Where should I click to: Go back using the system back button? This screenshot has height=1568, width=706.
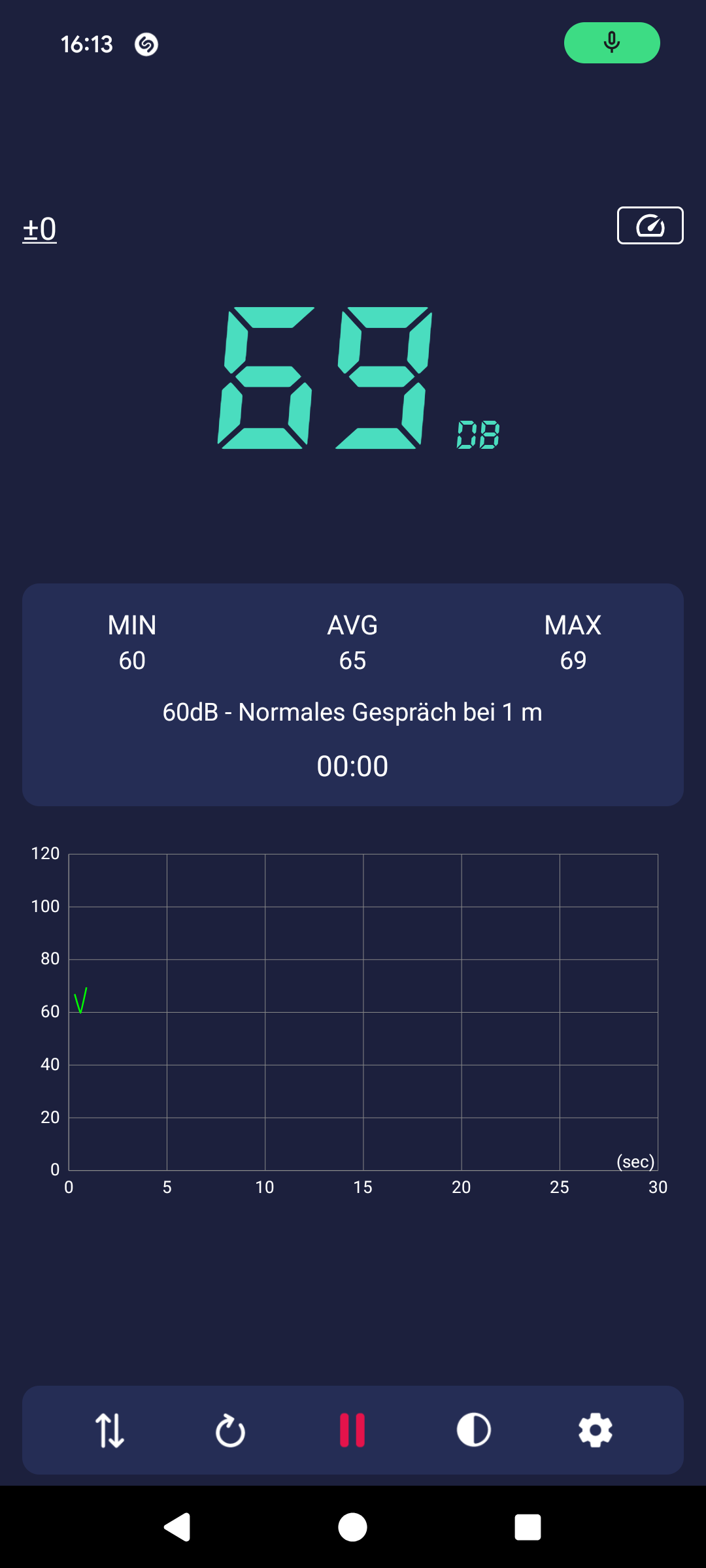[176, 1527]
